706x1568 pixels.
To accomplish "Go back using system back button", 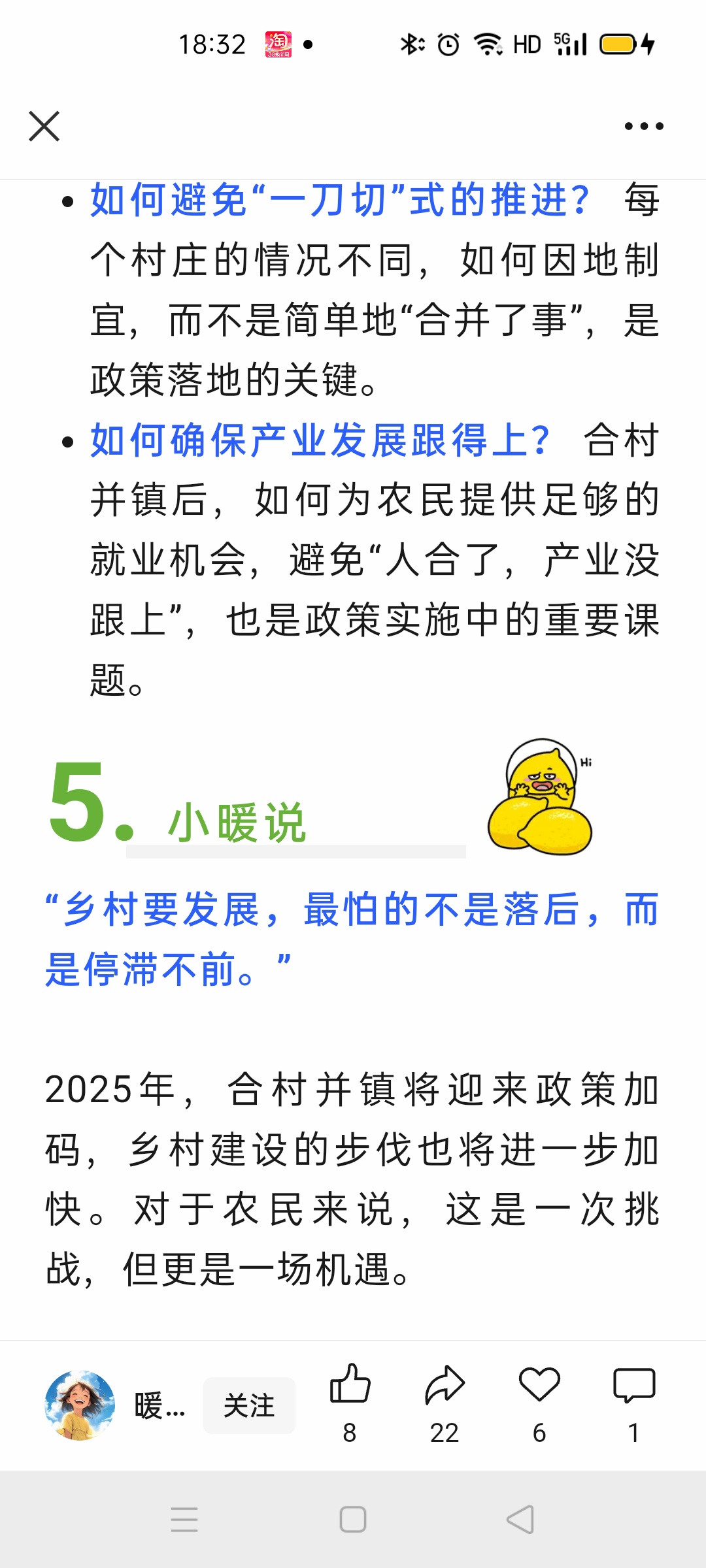I will click(521, 1520).
